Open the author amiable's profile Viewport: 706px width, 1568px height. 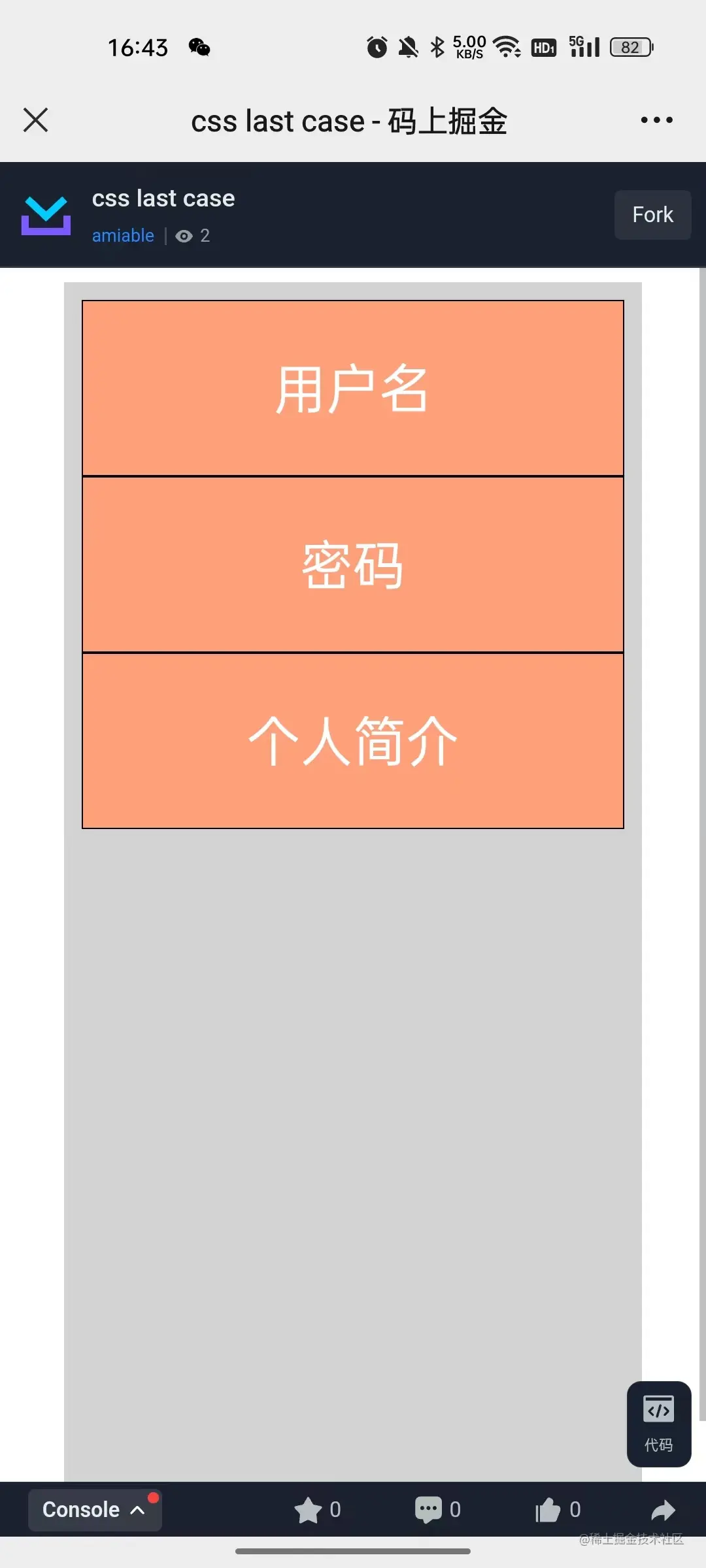coord(123,236)
